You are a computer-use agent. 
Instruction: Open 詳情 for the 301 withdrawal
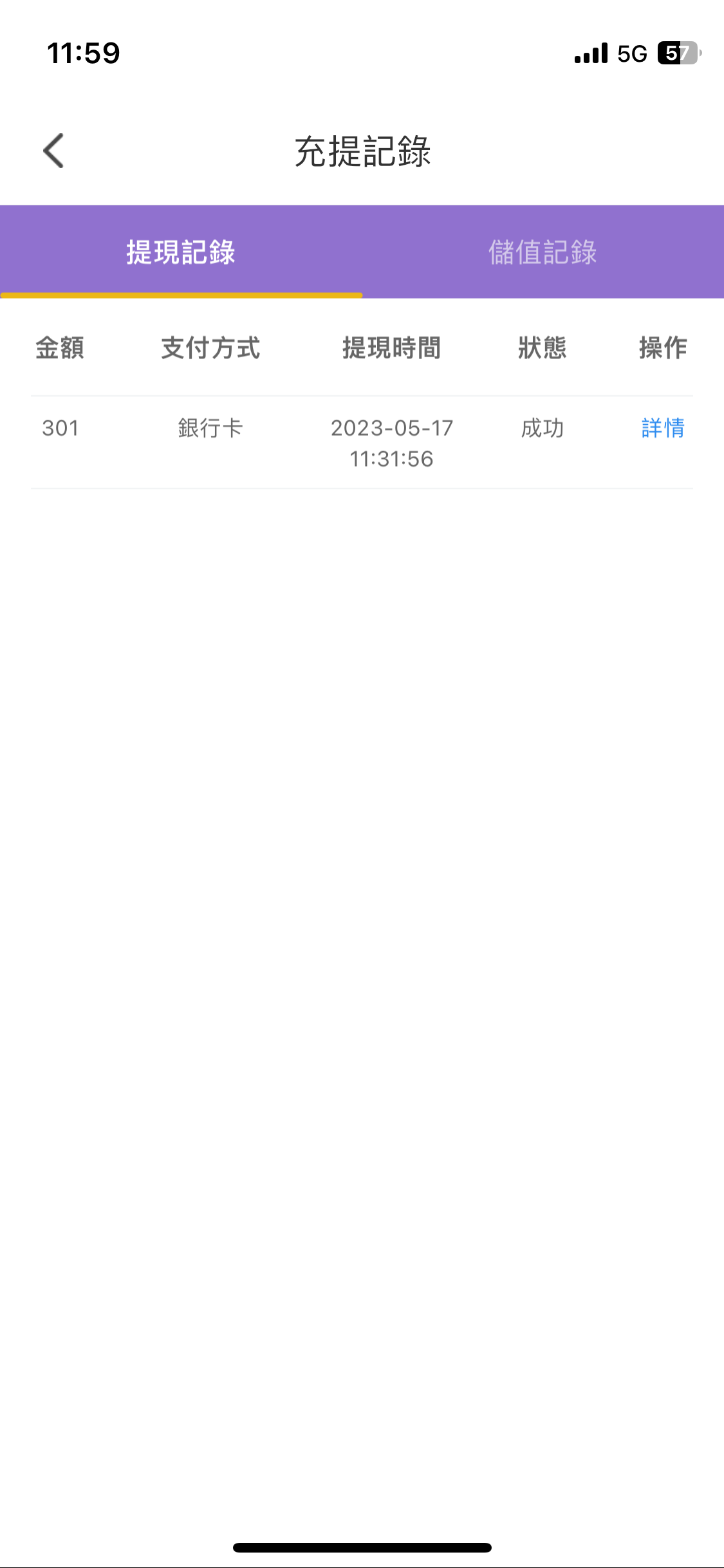[662, 428]
